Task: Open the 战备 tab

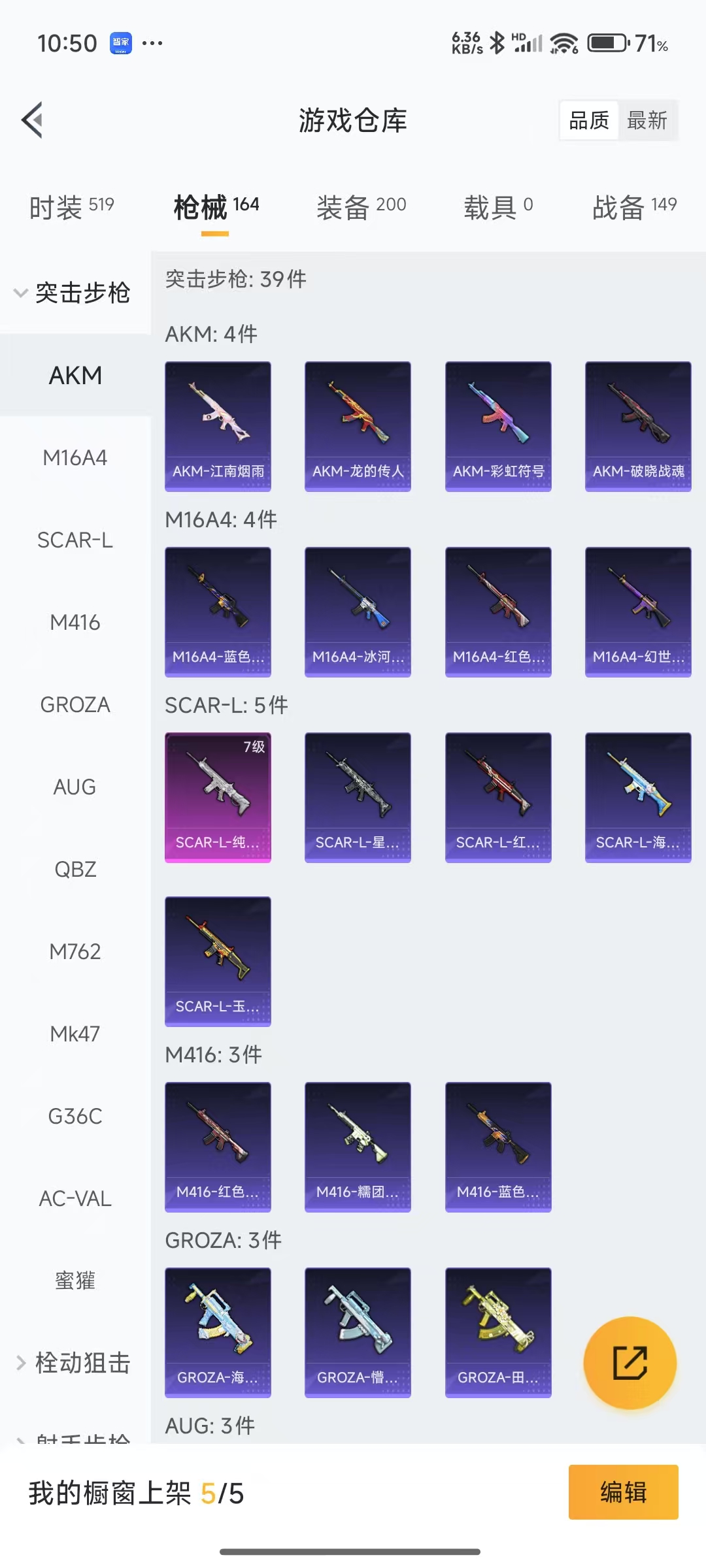Action: click(x=633, y=207)
